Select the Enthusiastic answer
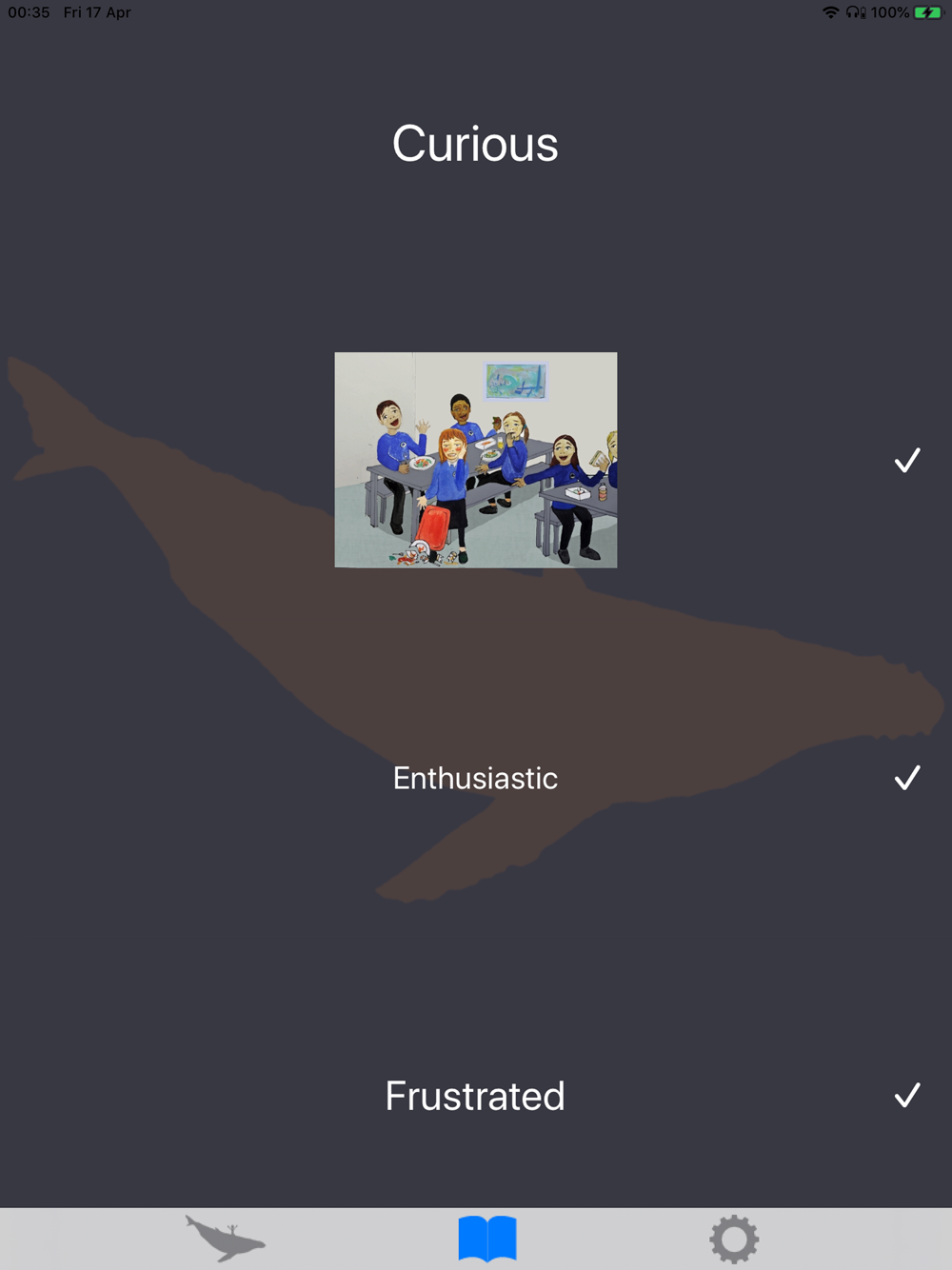 [x=475, y=779]
